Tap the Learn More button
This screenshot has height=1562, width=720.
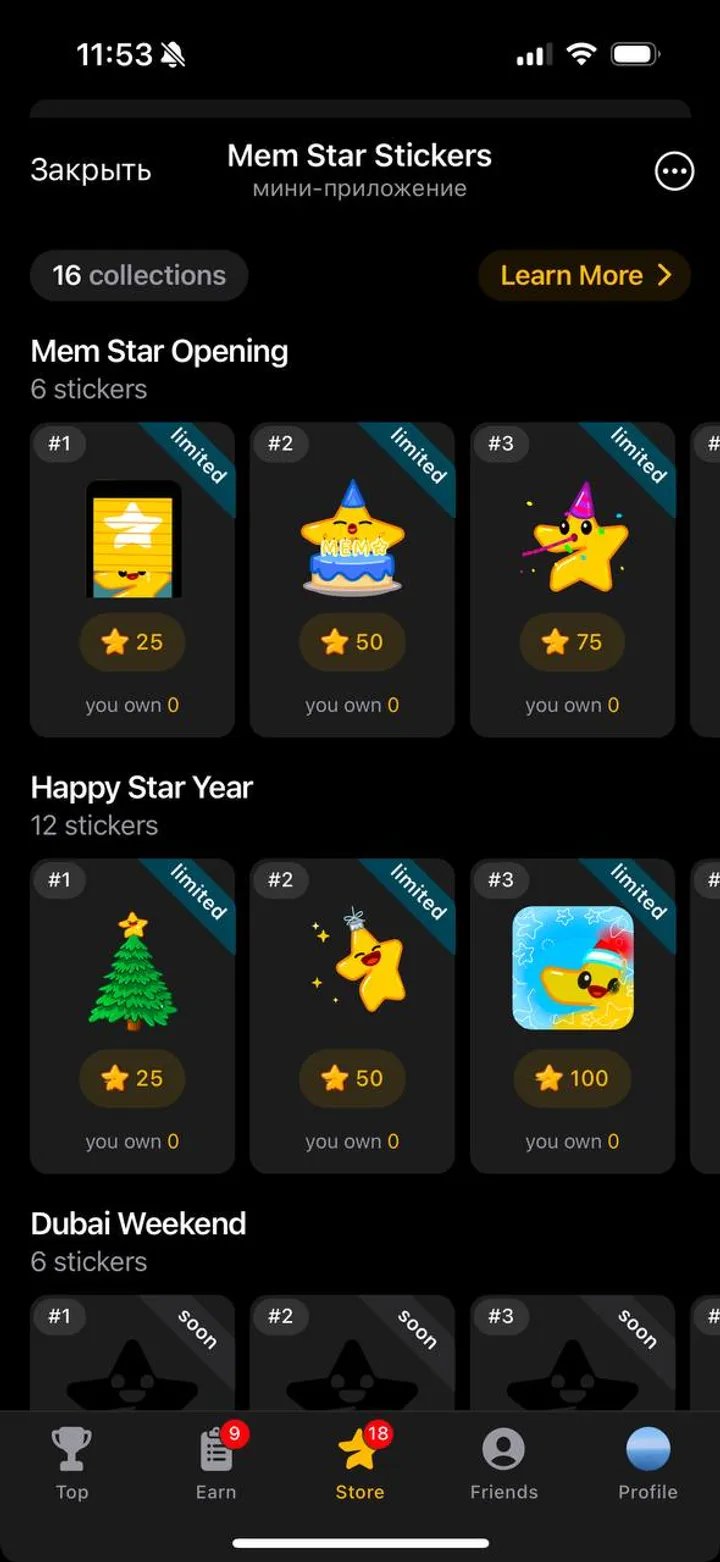[585, 275]
